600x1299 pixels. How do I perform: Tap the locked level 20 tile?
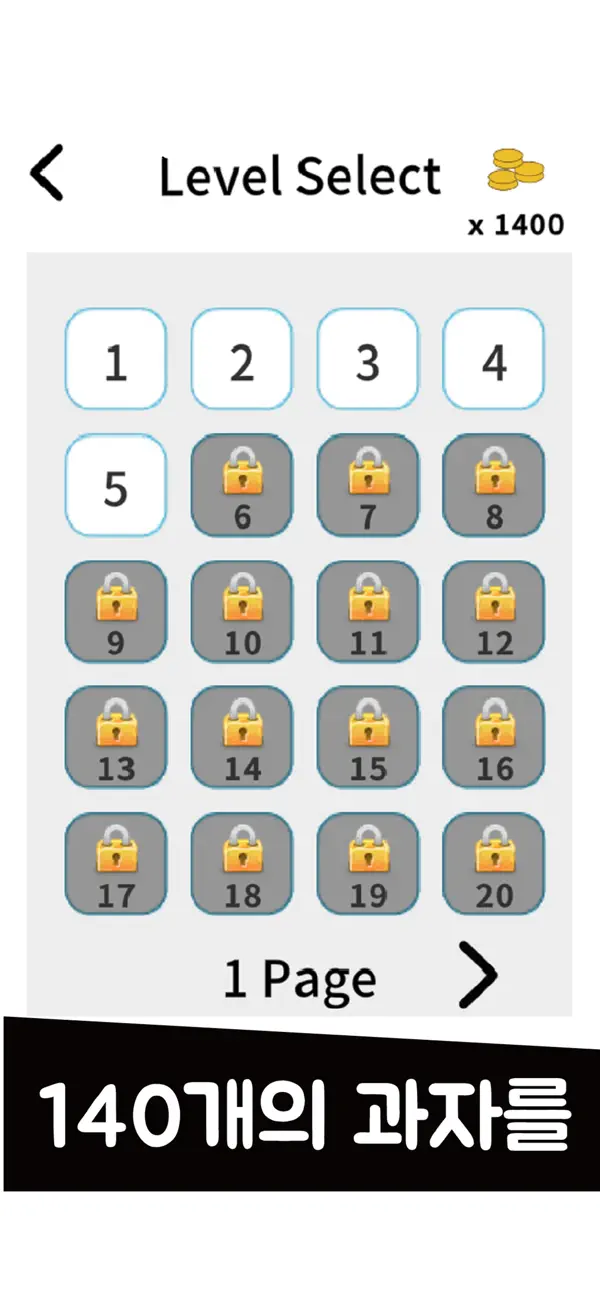pyautogui.click(x=494, y=863)
